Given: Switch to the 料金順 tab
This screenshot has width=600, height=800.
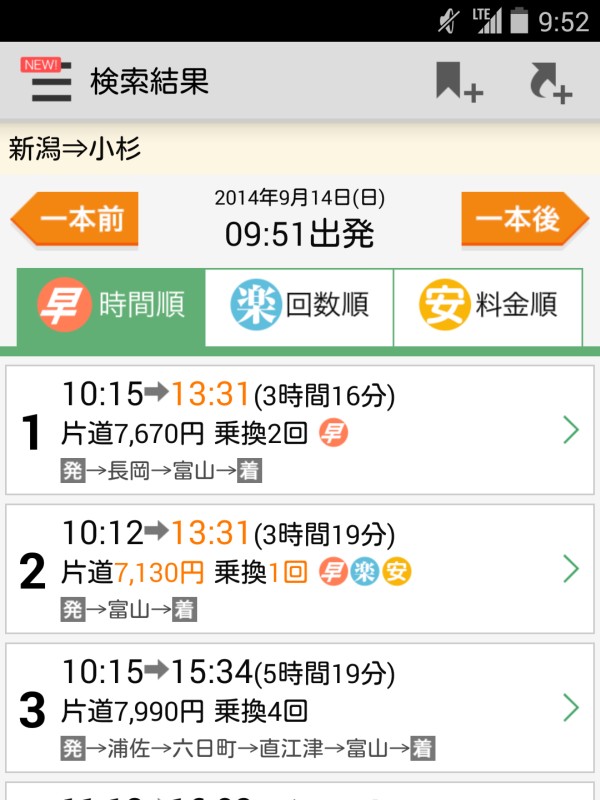Looking at the screenshot, I should point(488,306).
